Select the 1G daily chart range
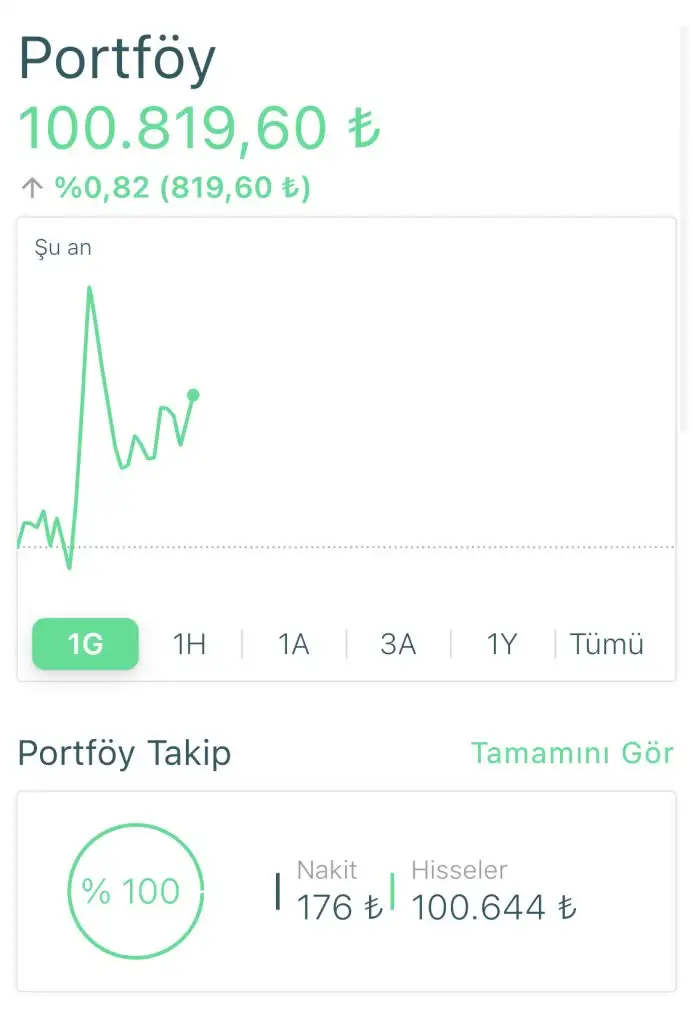The height and width of the screenshot is (1024, 693). pyautogui.click(x=85, y=644)
